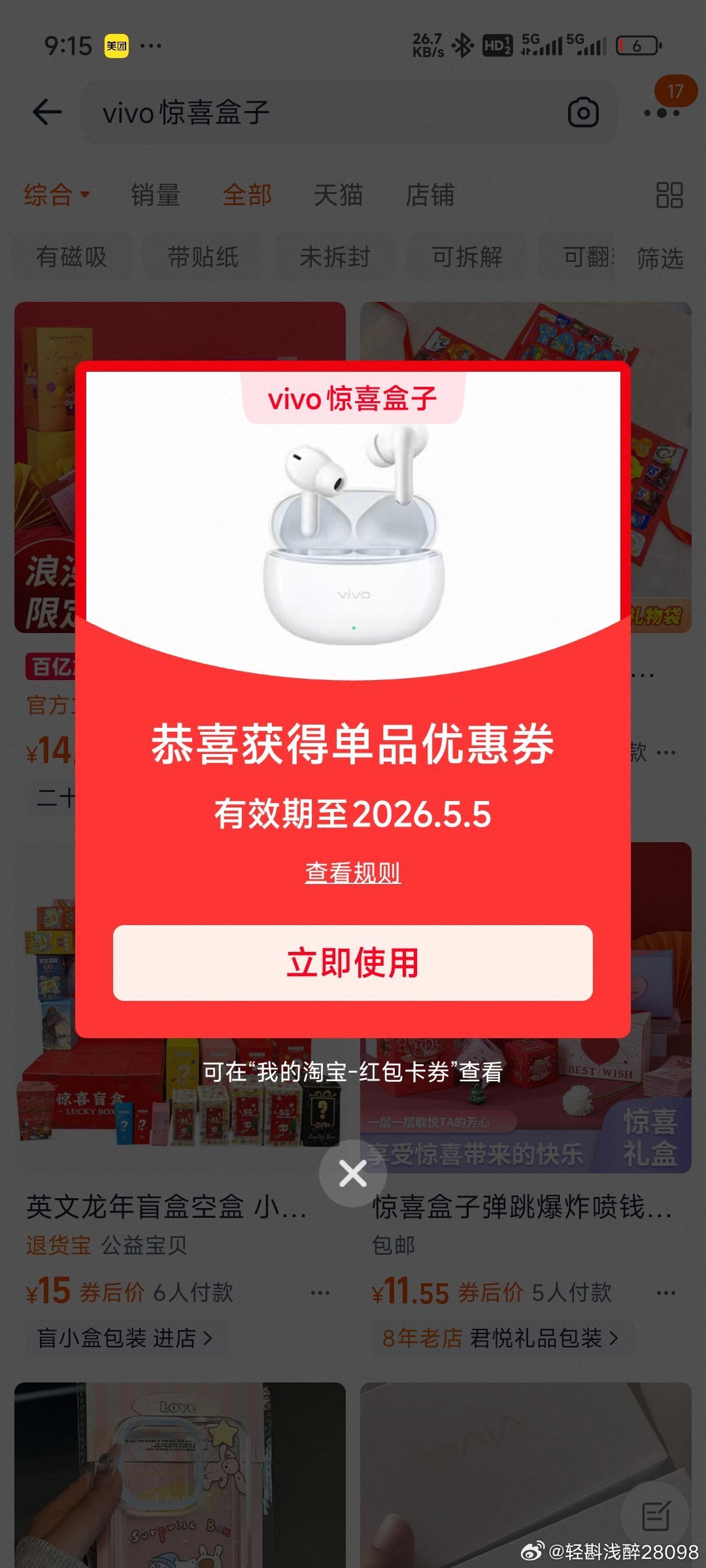Sort results by 销量
This screenshot has width=706, height=1568.
156,195
